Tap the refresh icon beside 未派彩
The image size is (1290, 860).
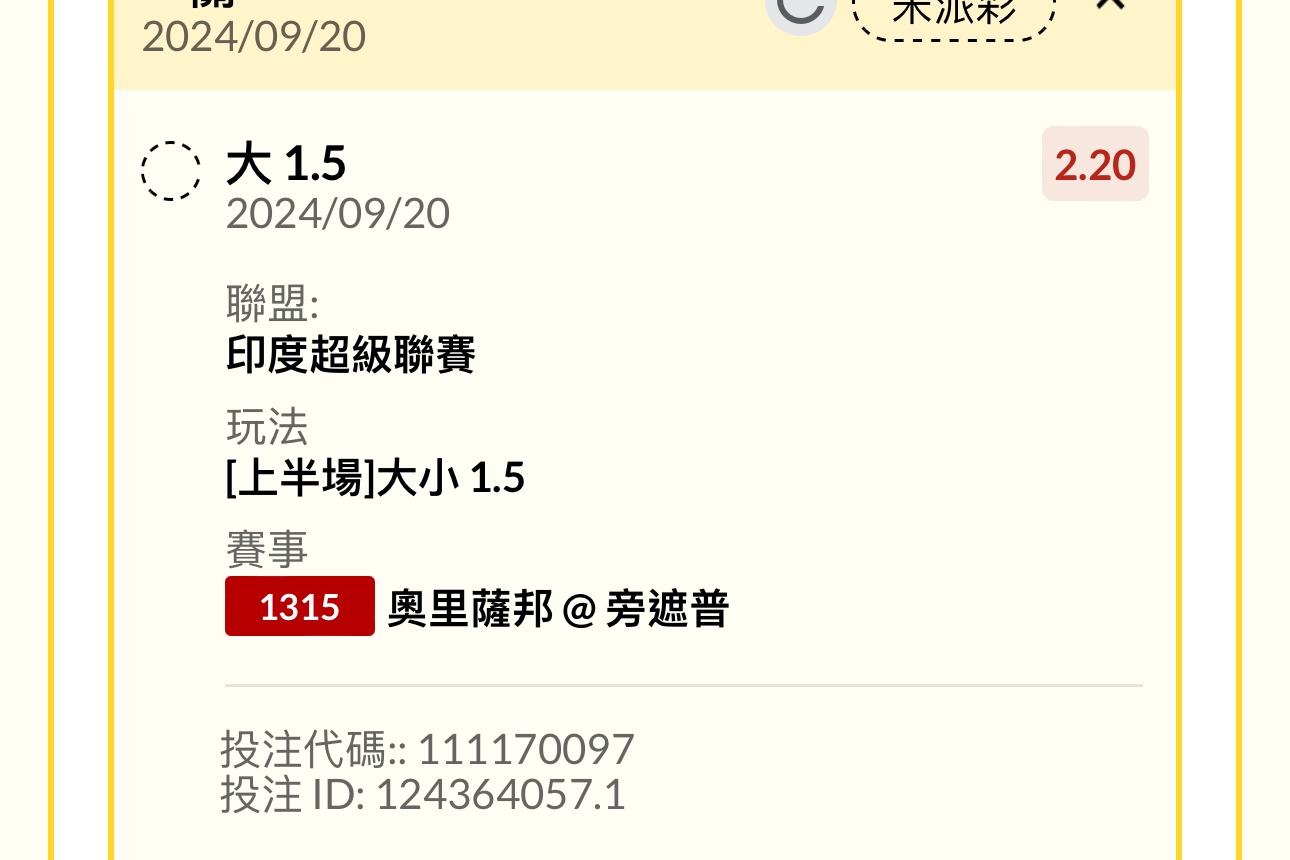coord(800,10)
